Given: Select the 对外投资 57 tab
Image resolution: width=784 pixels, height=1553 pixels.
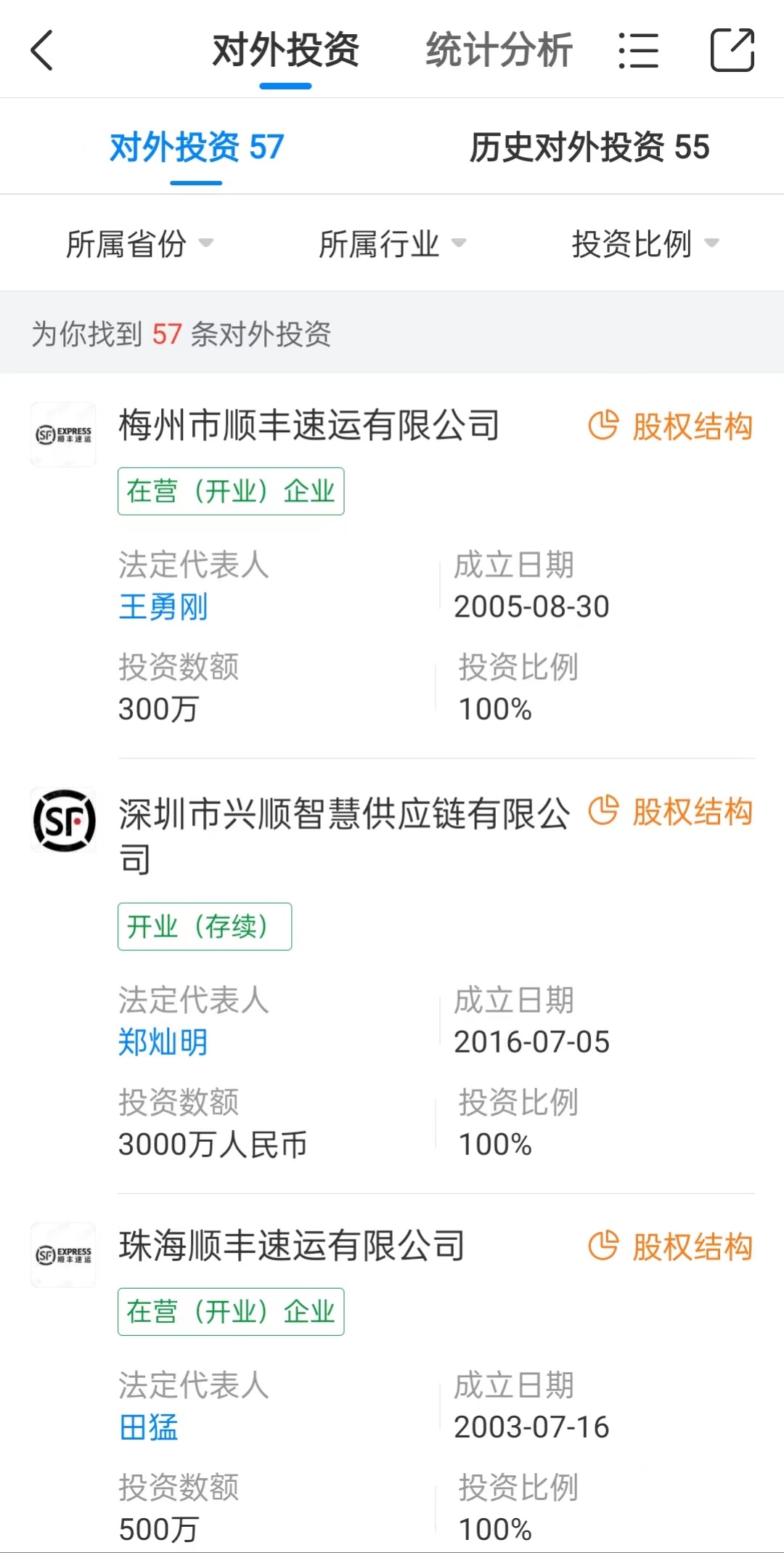Looking at the screenshot, I should (x=197, y=147).
